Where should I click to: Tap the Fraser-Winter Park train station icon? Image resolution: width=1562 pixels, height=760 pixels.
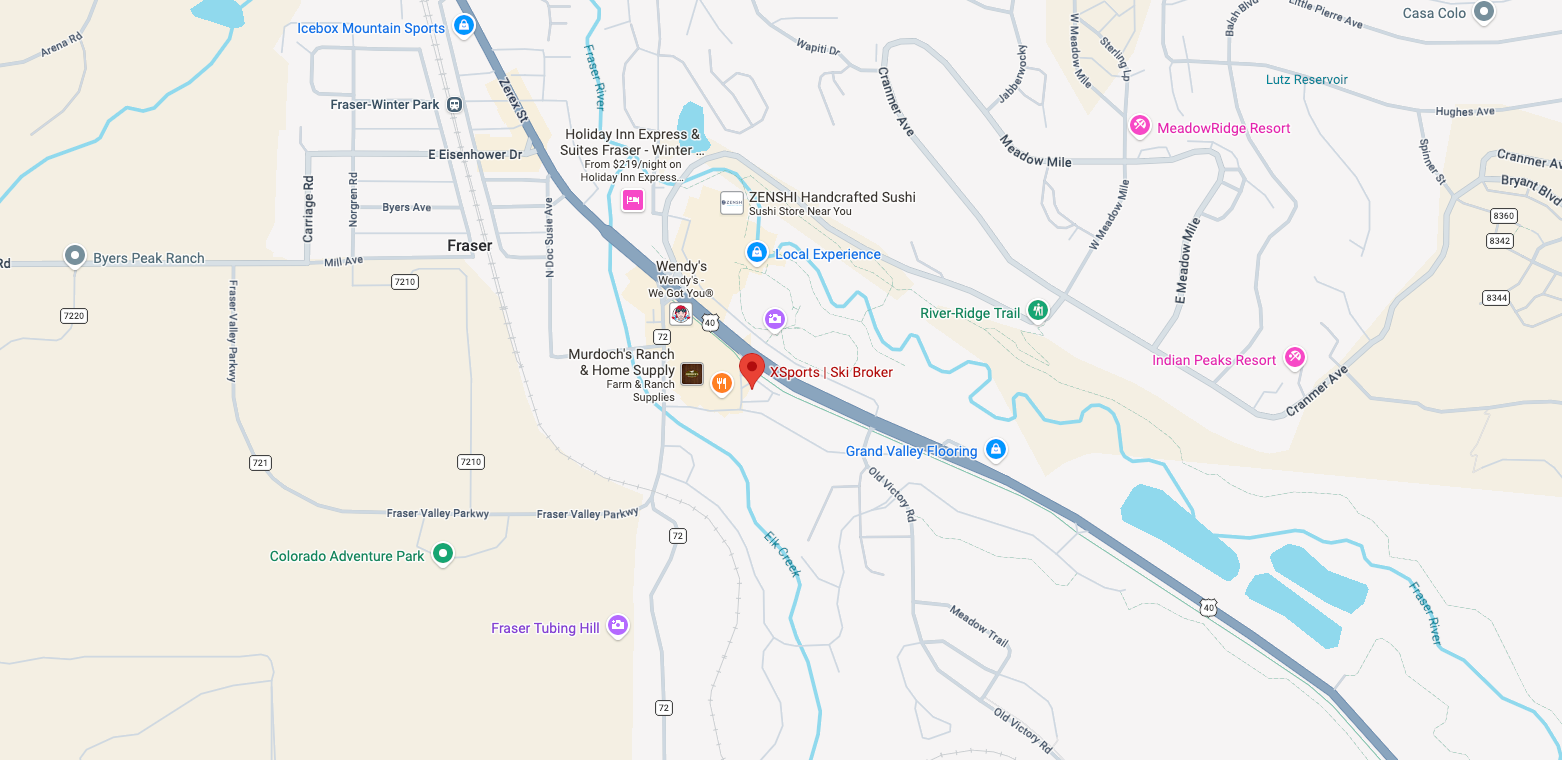[x=455, y=104]
